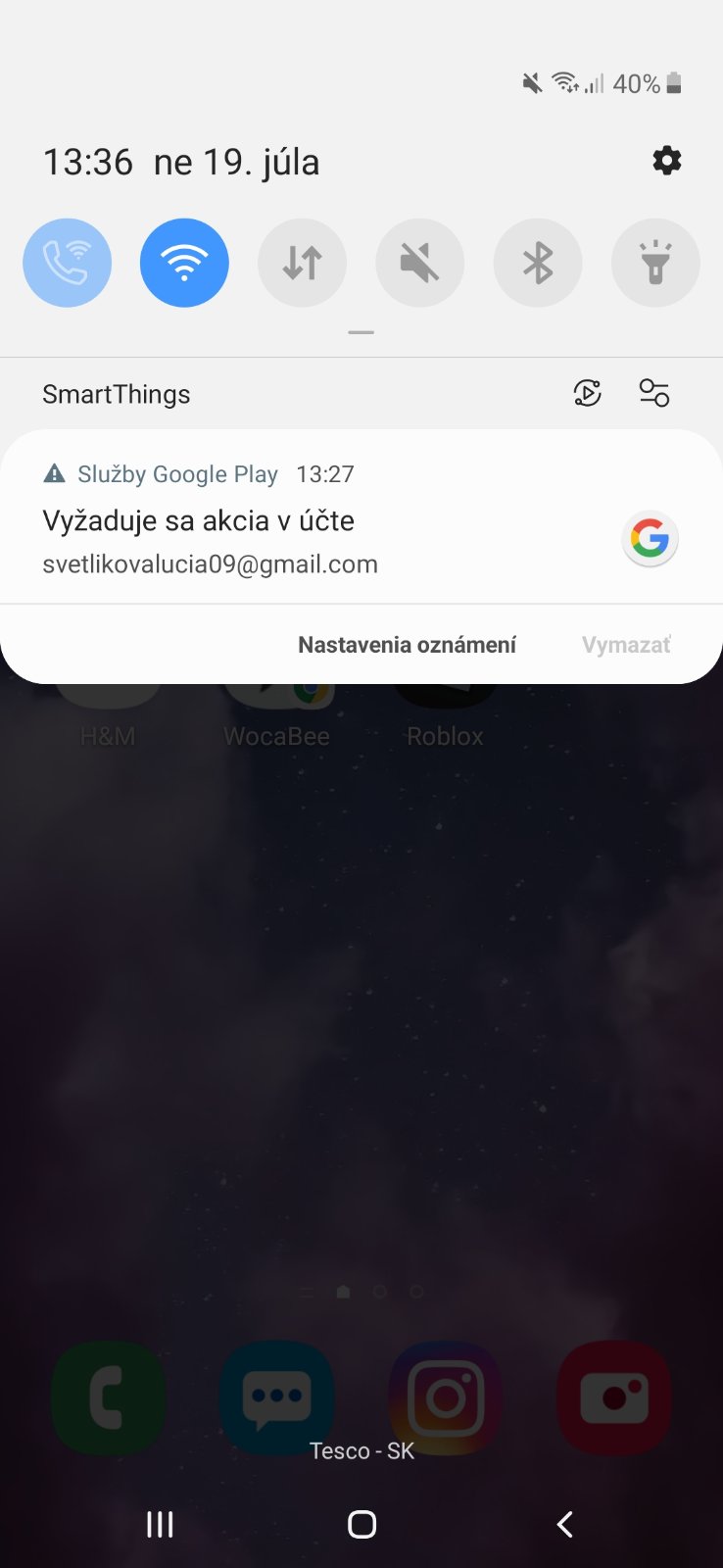Open the media panel icon beside SmartThings
Viewport: 723px width, 1568px height.
click(x=587, y=394)
